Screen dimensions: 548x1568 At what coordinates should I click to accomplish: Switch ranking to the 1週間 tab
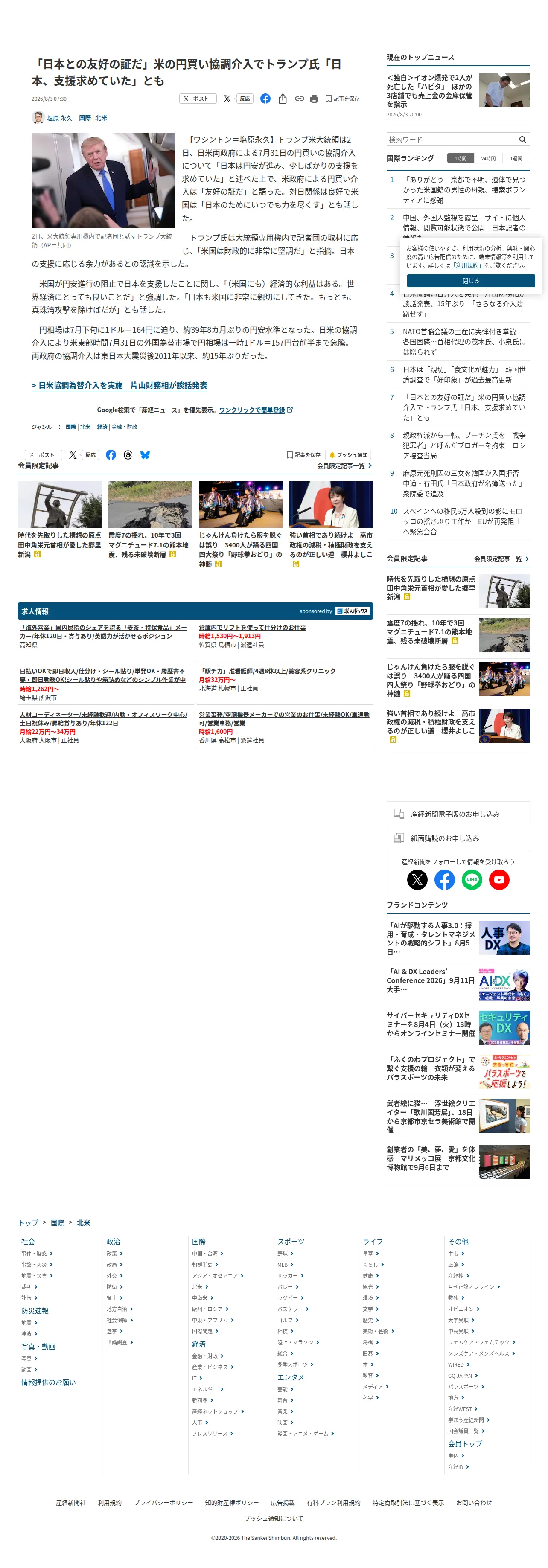(x=516, y=158)
